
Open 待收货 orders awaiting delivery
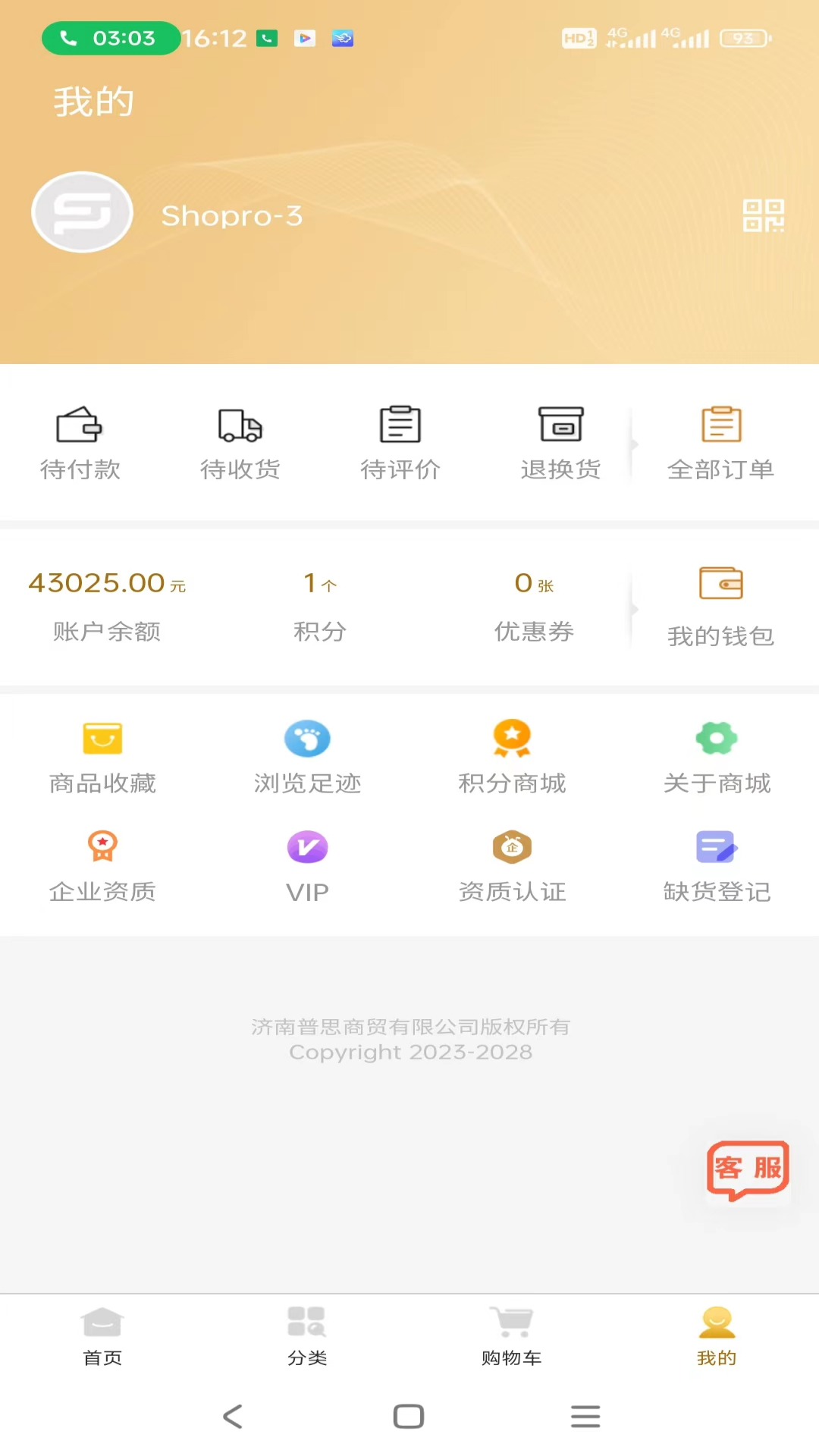tap(240, 444)
